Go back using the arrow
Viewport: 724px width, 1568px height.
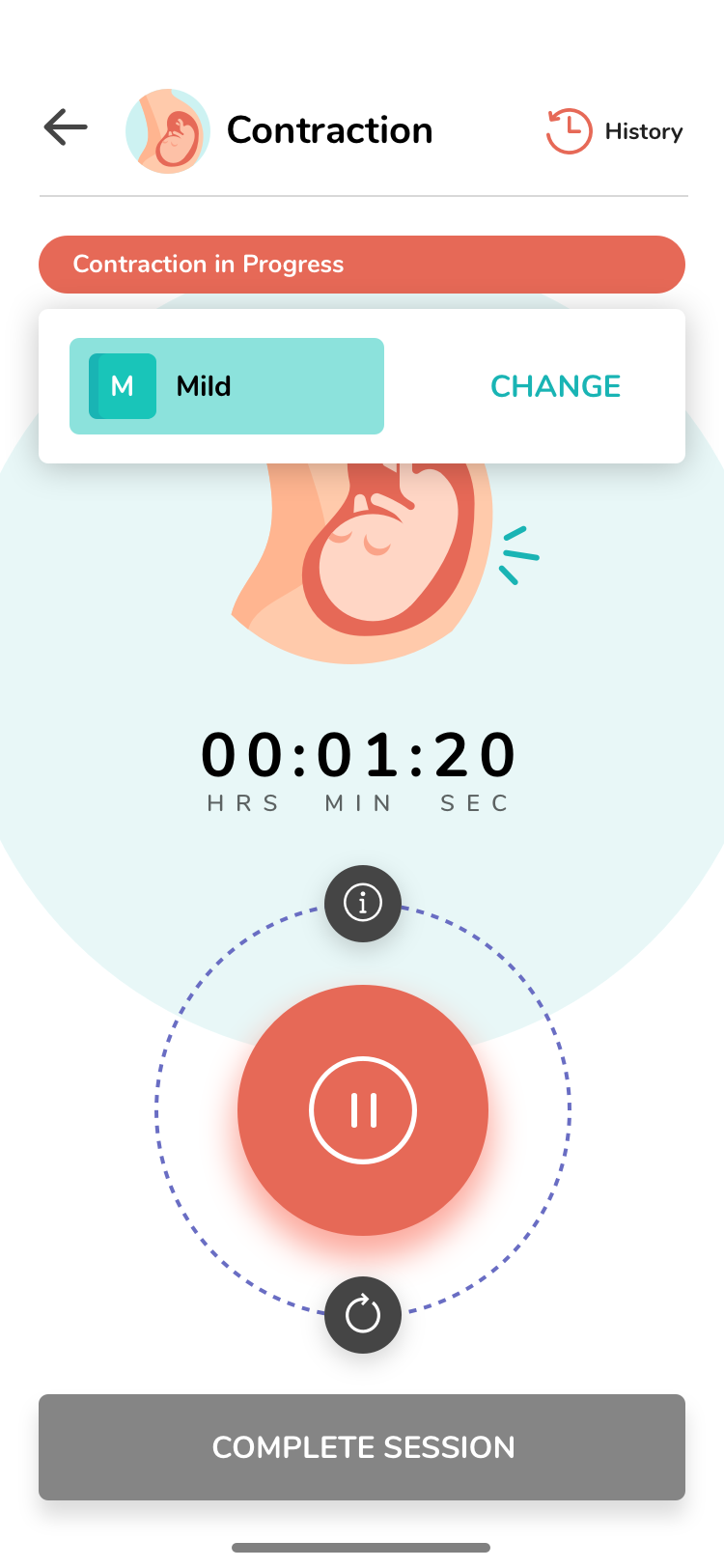(x=66, y=127)
